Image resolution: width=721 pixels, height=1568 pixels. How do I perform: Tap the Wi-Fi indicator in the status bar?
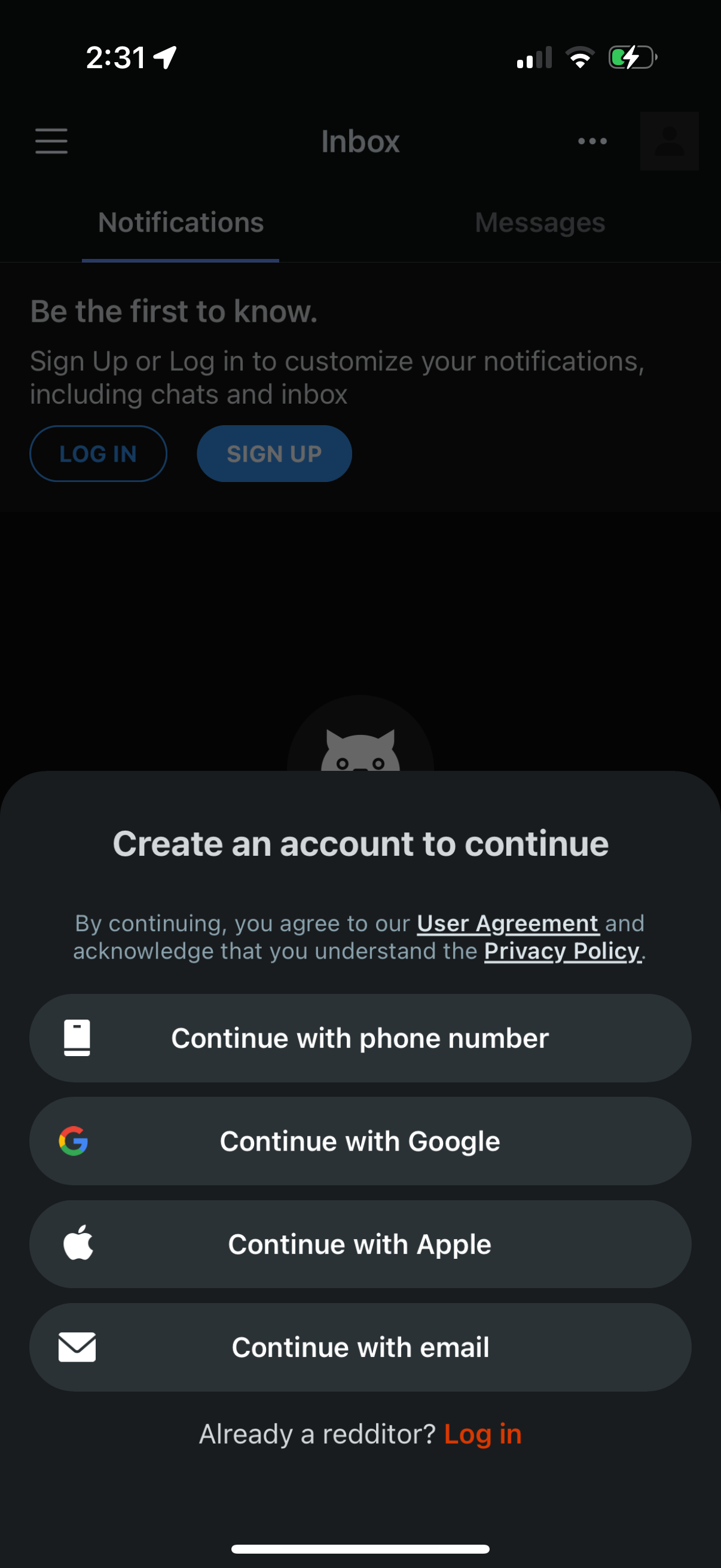[x=580, y=57]
